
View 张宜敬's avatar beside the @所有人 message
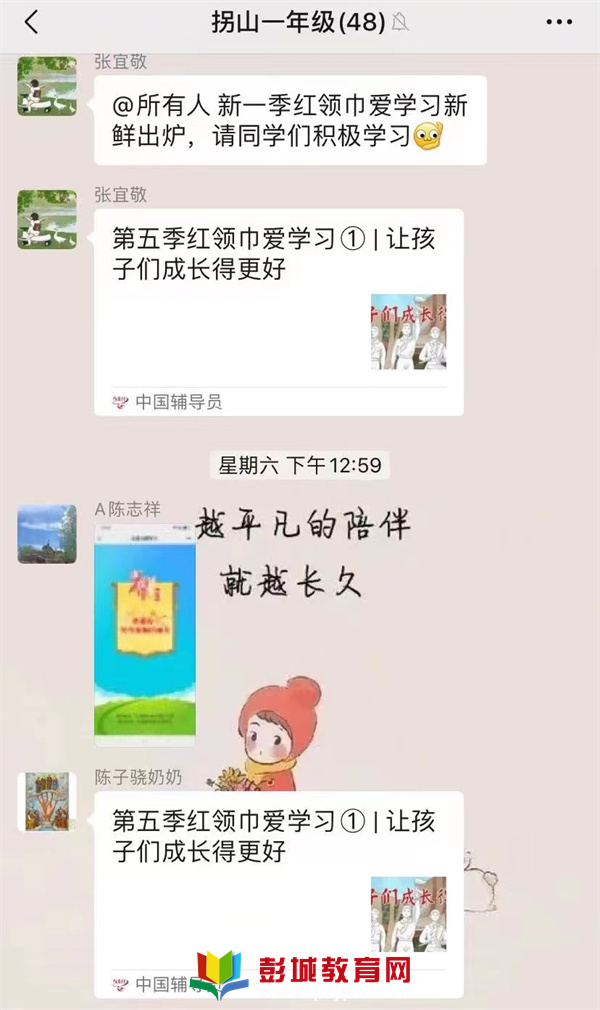[x=47, y=86]
